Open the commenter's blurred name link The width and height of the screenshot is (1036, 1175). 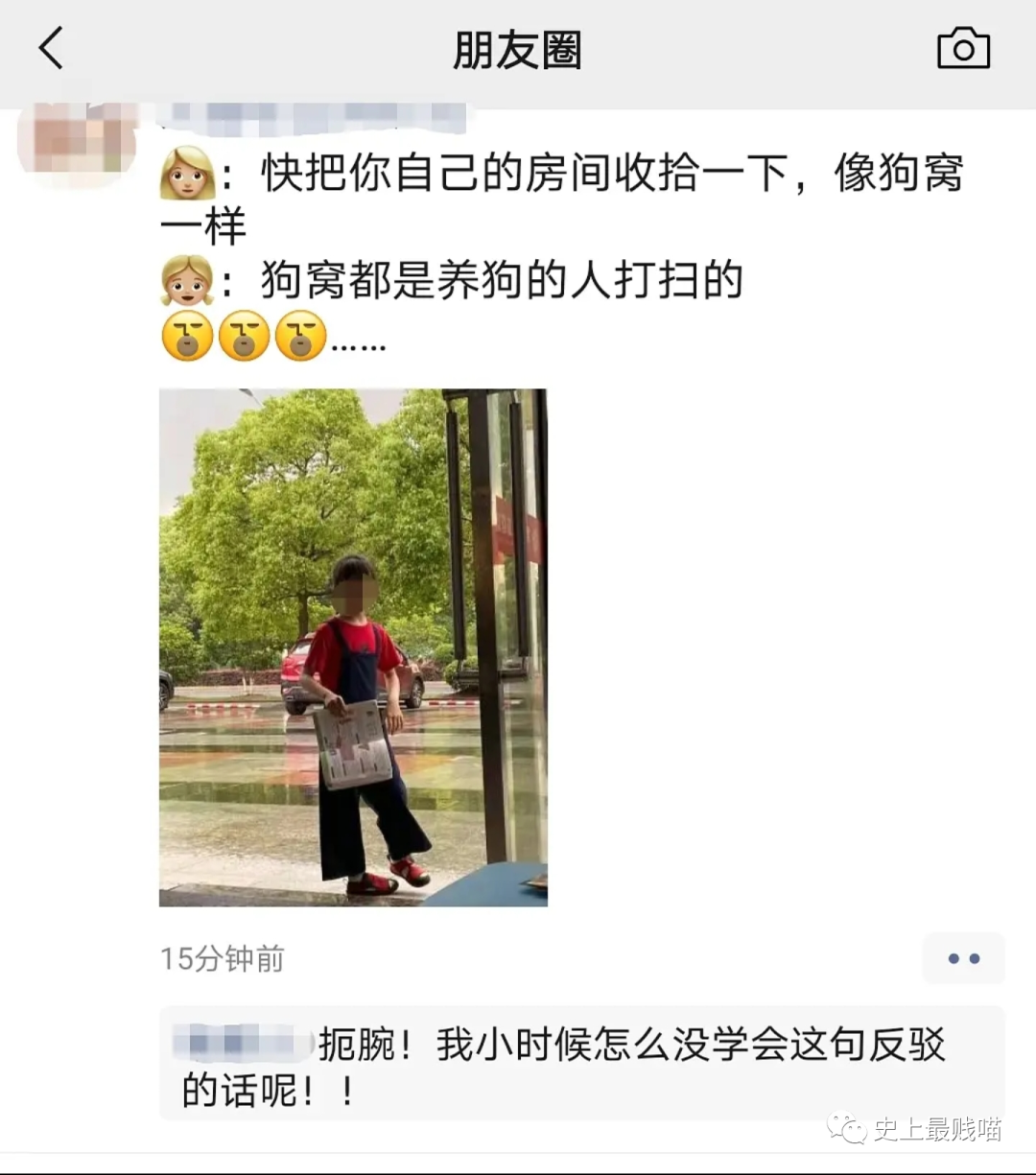(x=245, y=1043)
